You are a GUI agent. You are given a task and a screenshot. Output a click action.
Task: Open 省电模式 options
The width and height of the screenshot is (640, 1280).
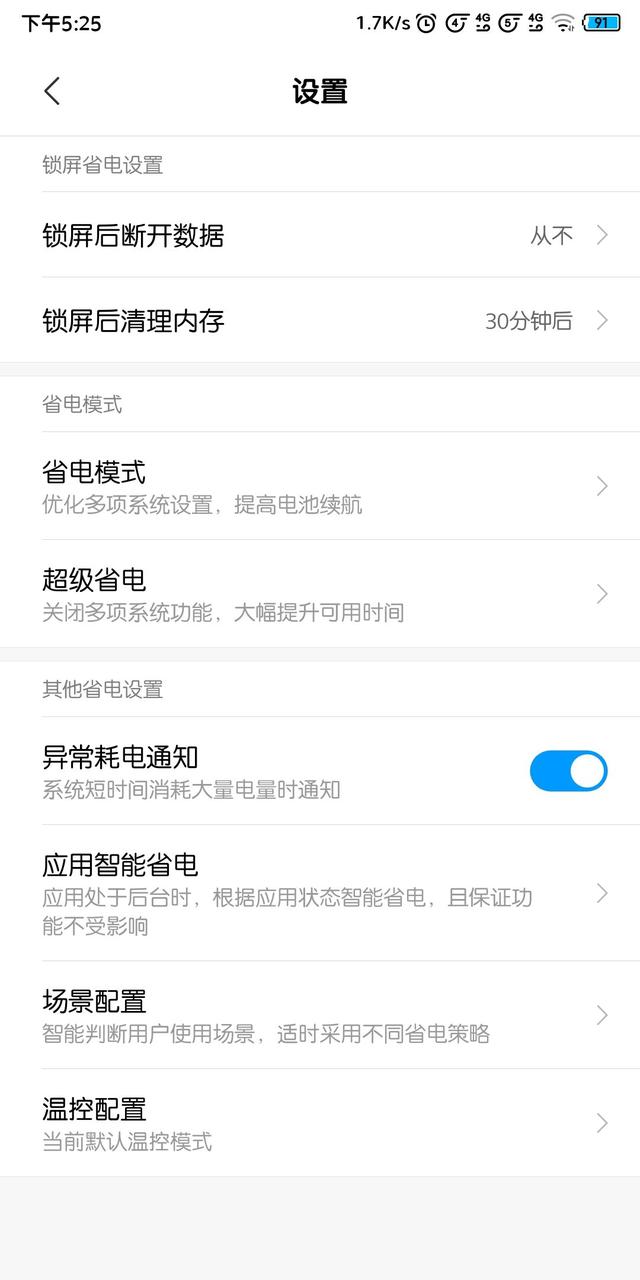coord(320,486)
